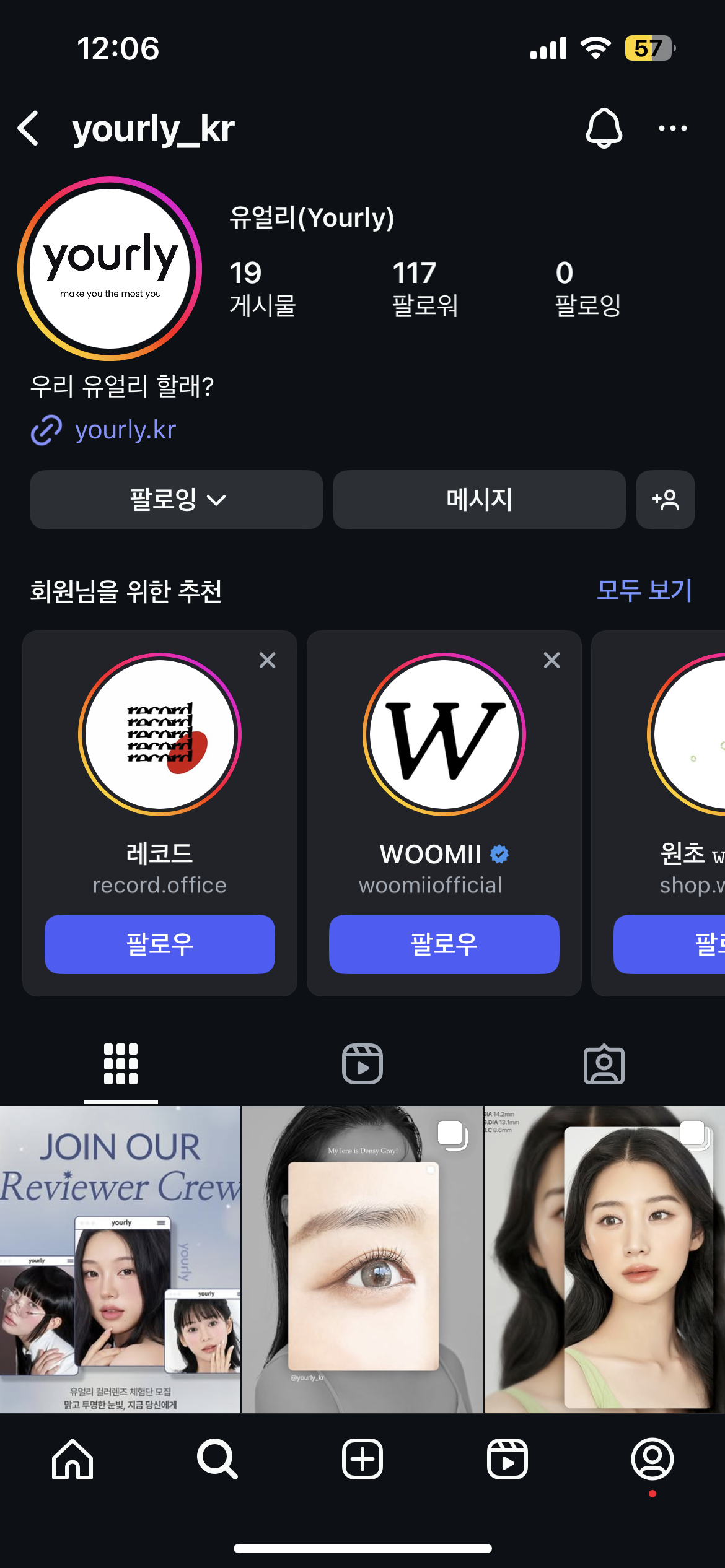
Task: Go back from the yourly_kr profile
Action: [x=29, y=129]
